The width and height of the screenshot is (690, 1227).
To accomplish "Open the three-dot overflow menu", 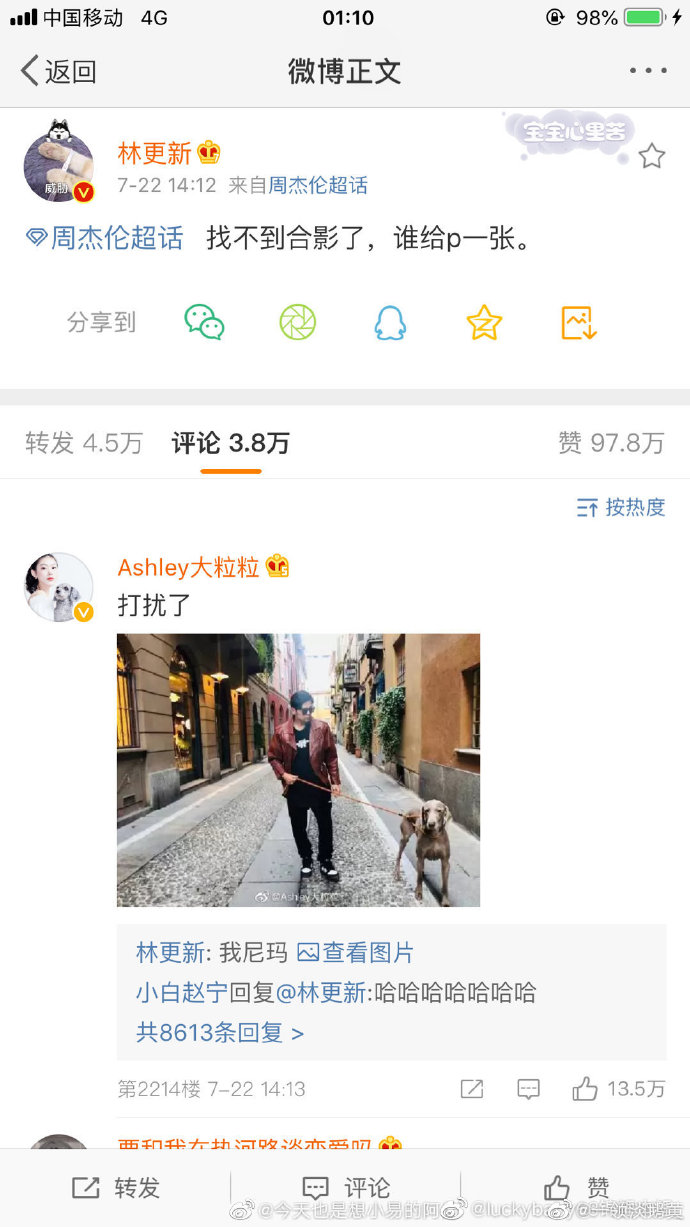I will pyautogui.click(x=648, y=71).
